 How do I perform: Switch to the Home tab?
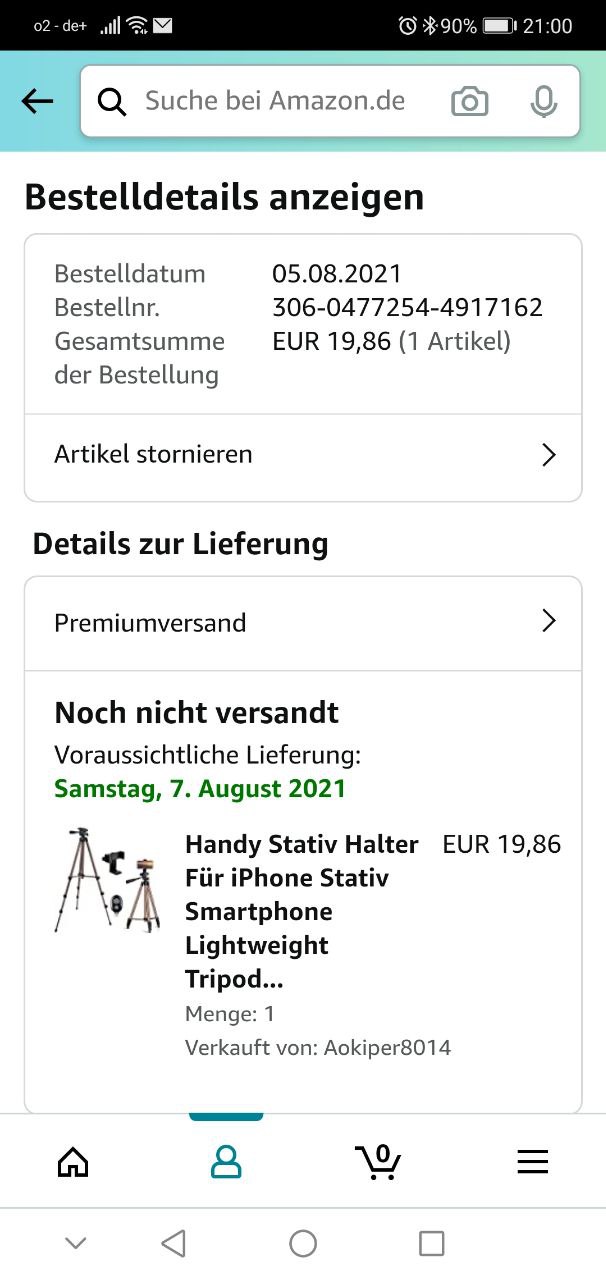pyautogui.click(x=73, y=1161)
